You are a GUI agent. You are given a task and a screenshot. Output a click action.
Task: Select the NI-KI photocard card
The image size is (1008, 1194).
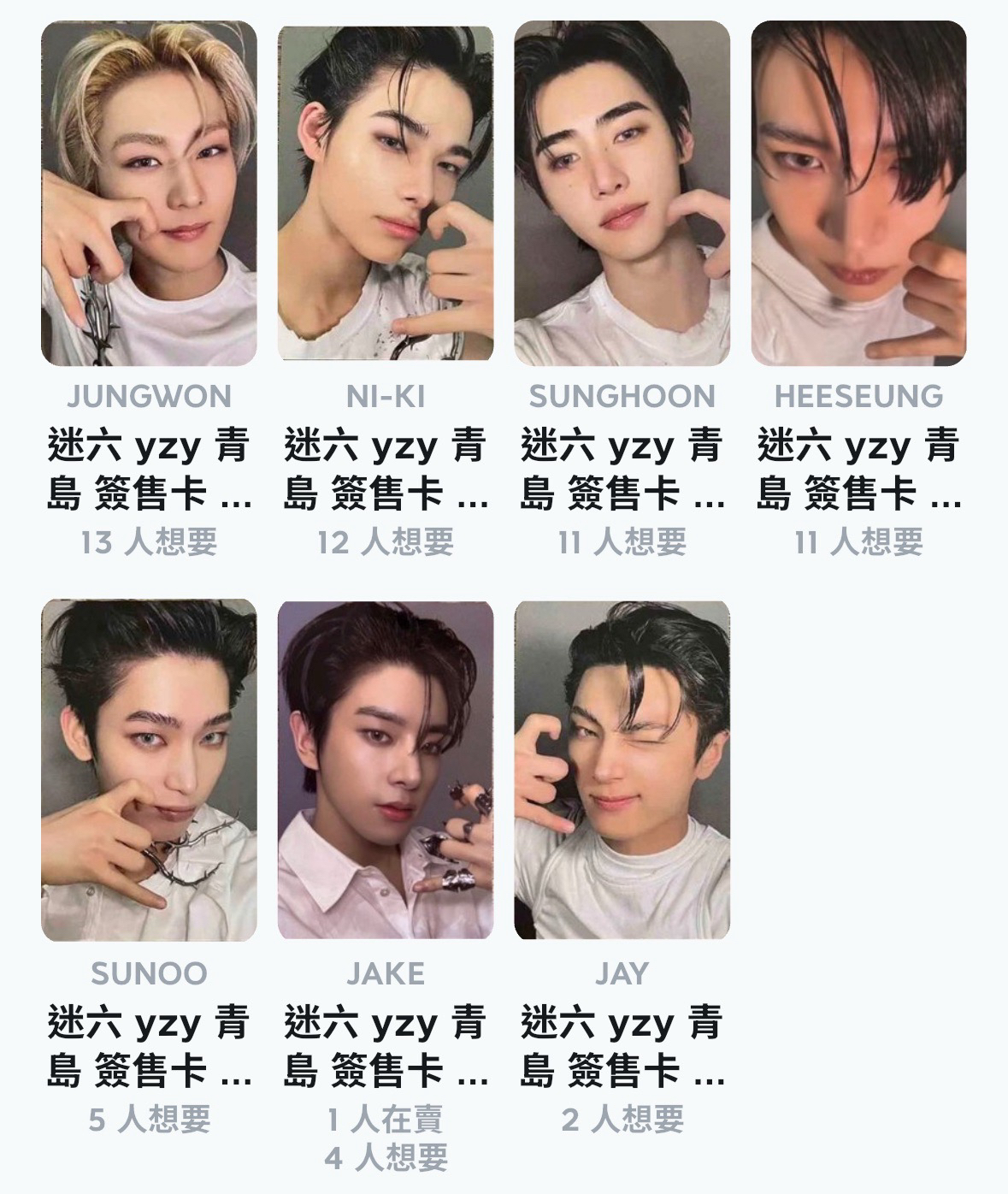click(386, 194)
